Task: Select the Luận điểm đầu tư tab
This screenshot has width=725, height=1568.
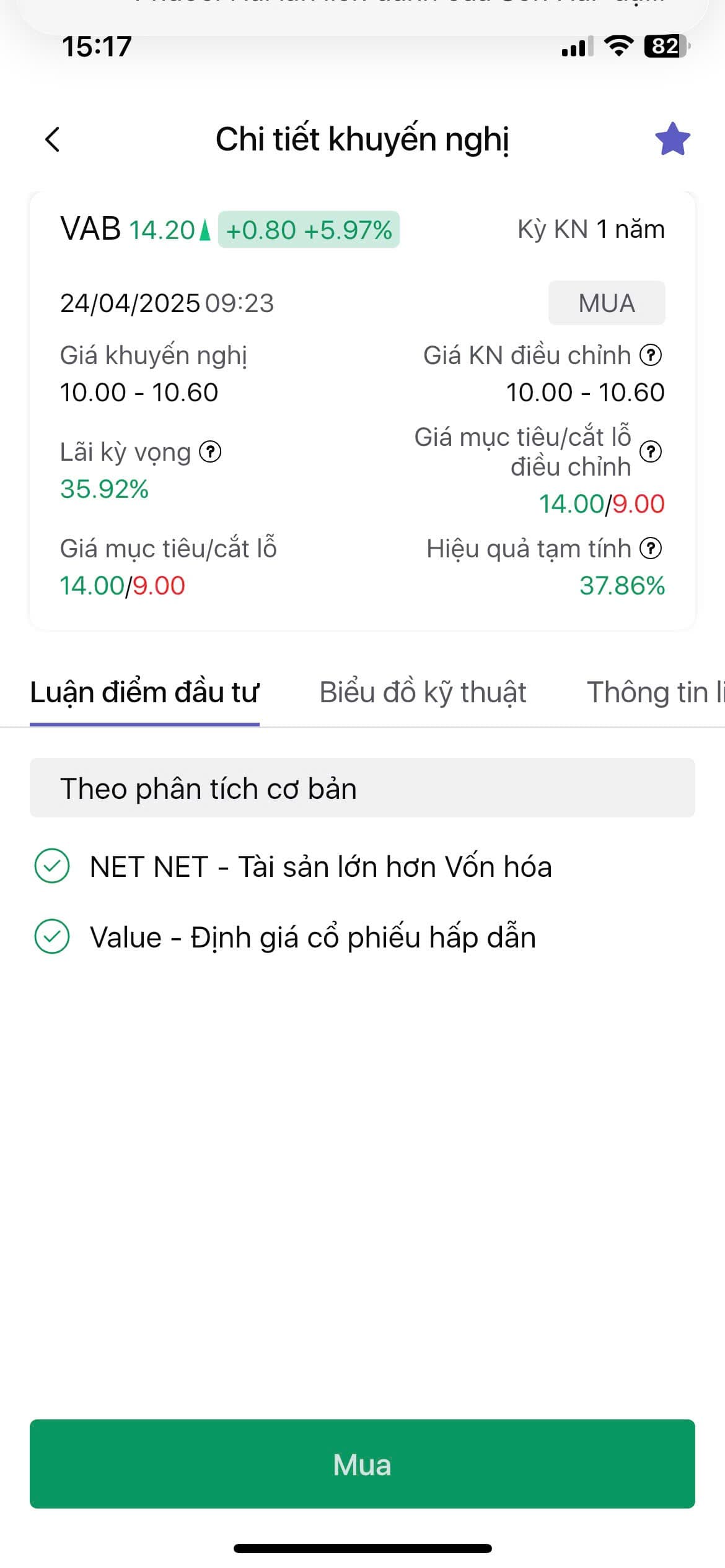Action: tap(144, 692)
